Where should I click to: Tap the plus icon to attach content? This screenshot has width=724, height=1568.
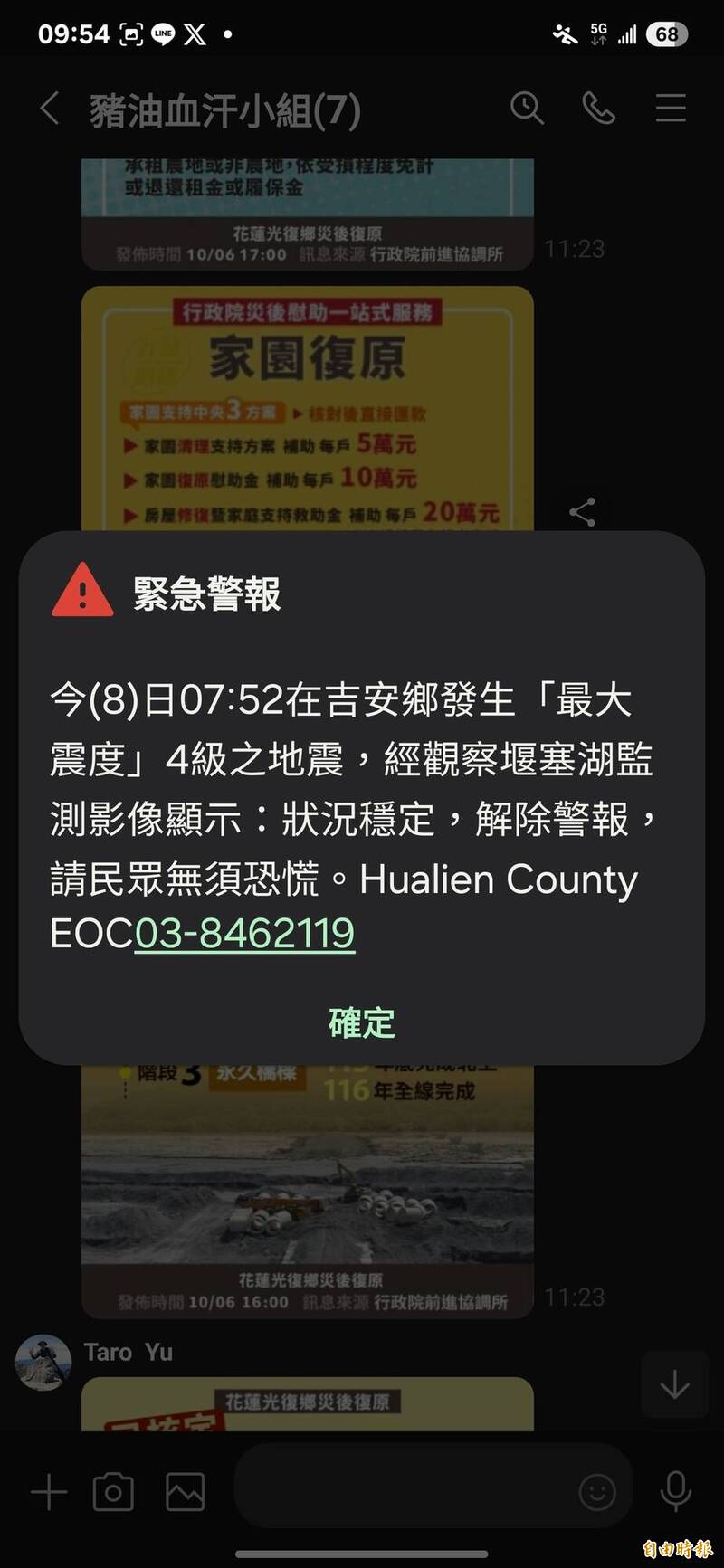[48, 1491]
